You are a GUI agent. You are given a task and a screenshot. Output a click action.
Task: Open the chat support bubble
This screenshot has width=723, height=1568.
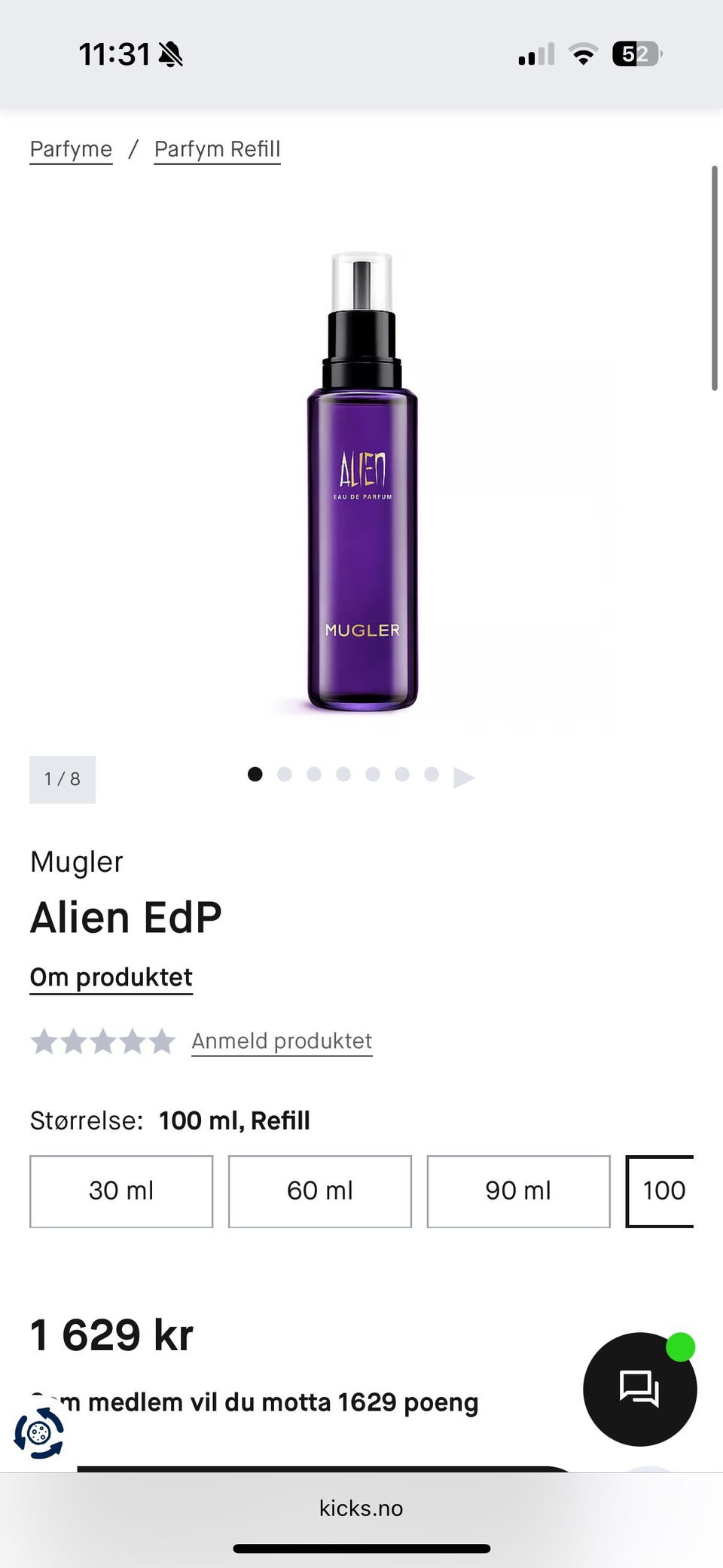tap(639, 1390)
